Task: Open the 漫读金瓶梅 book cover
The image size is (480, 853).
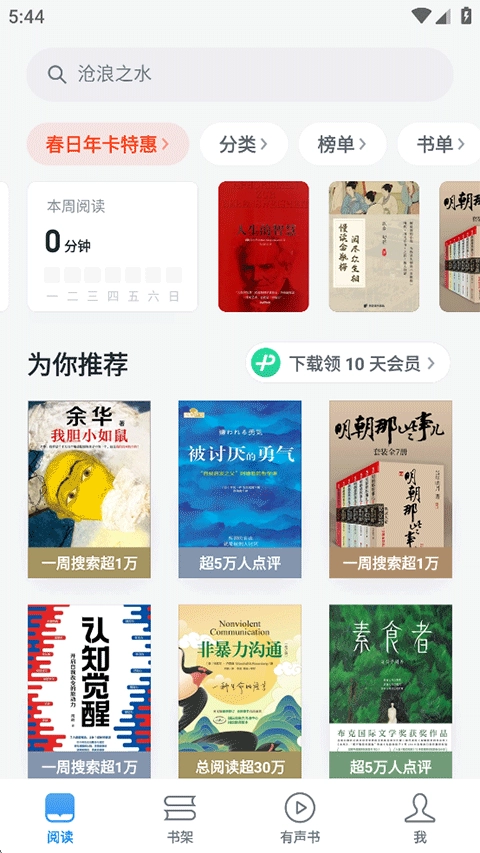Action: point(374,246)
